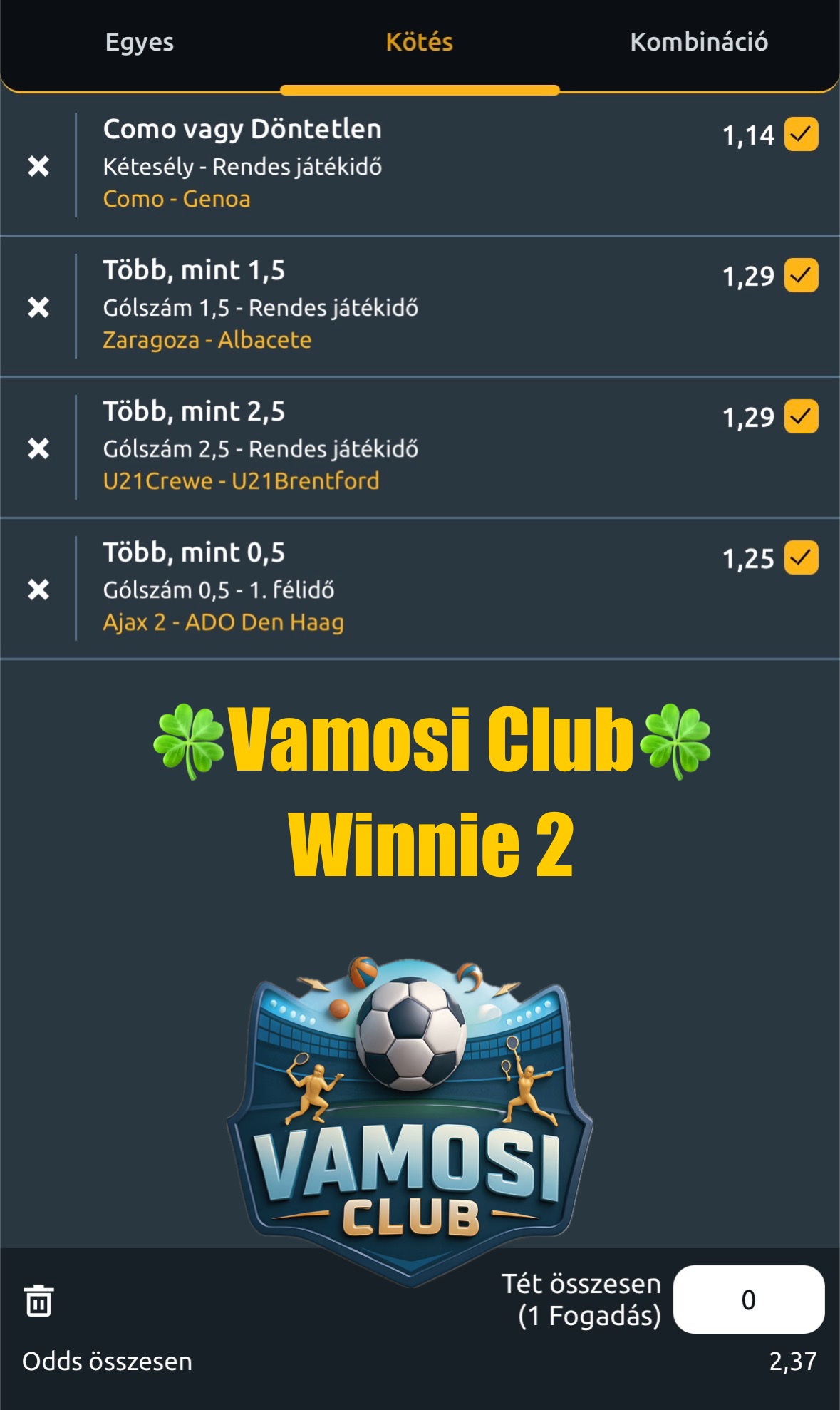Select the Kötés tab
Viewport: 840px width, 1410px height.
(x=420, y=43)
